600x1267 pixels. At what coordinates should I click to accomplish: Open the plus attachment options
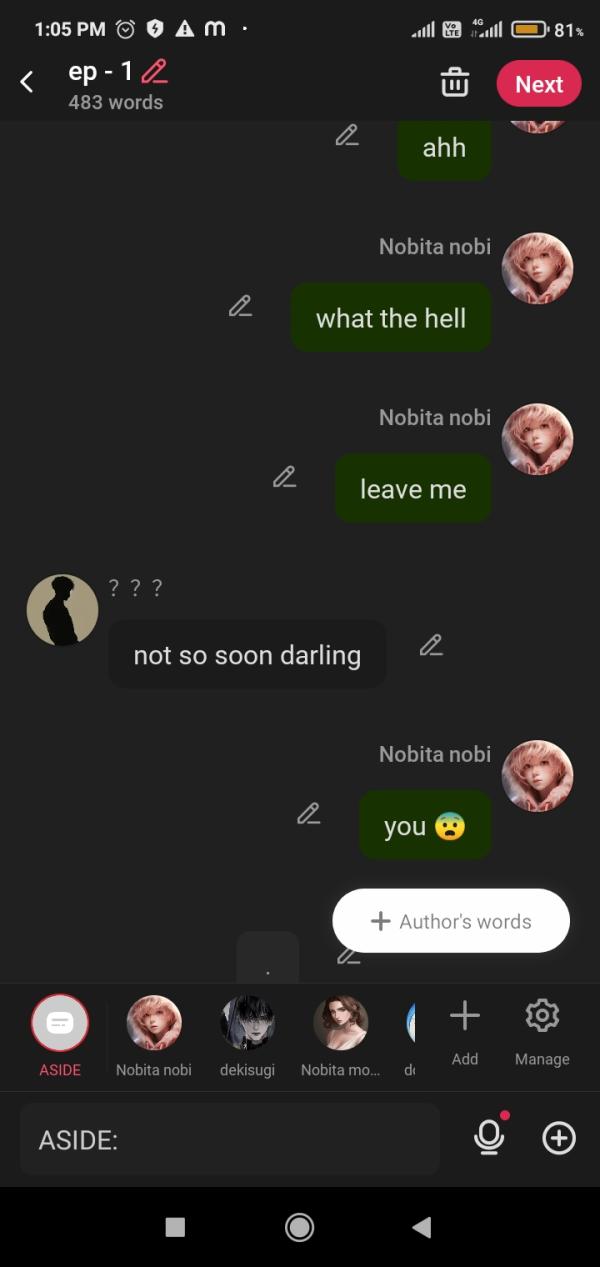coord(559,1138)
